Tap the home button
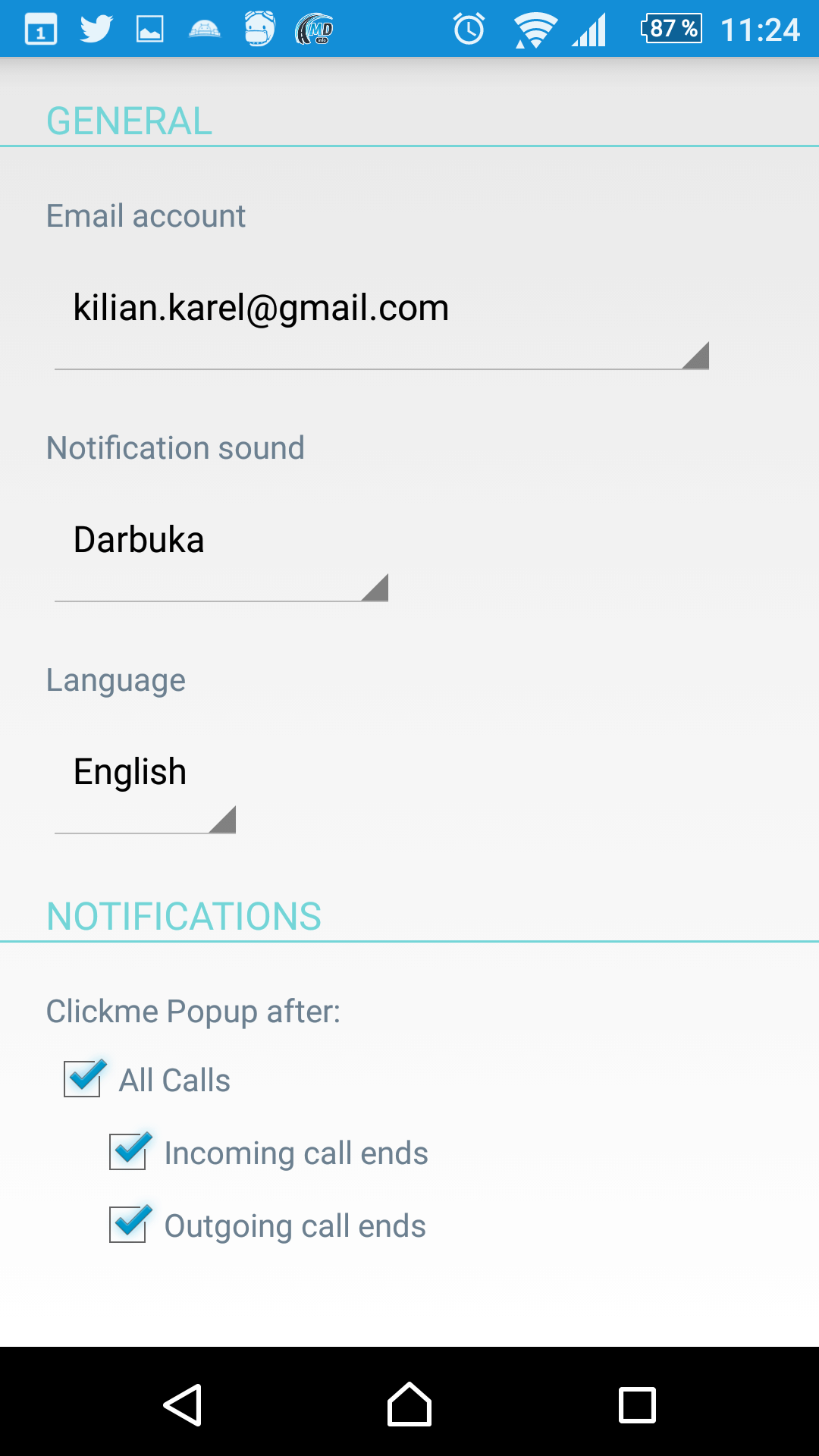Viewport: 819px width, 1456px height. coord(409,1404)
